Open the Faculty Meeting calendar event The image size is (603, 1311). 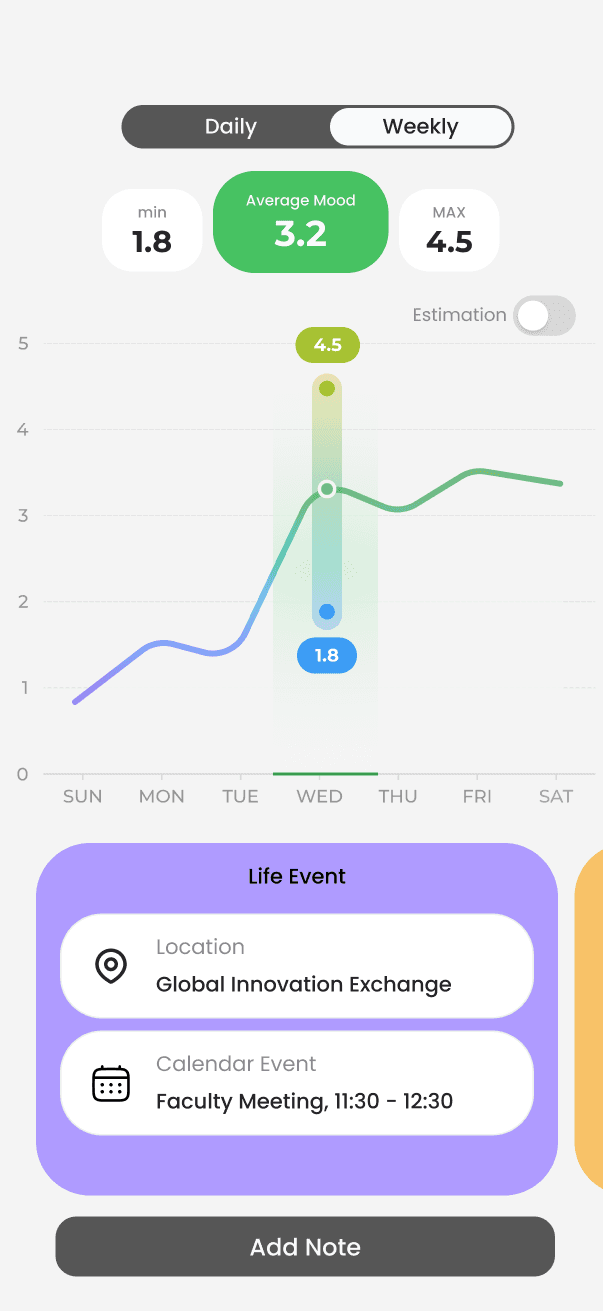pos(297,1083)
